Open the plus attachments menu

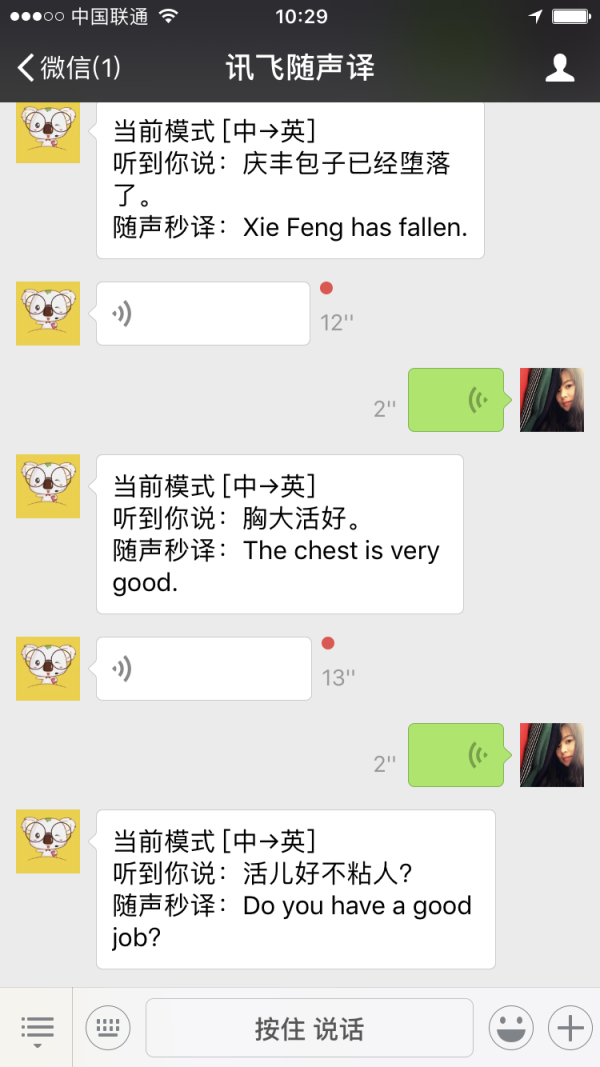570,1028
